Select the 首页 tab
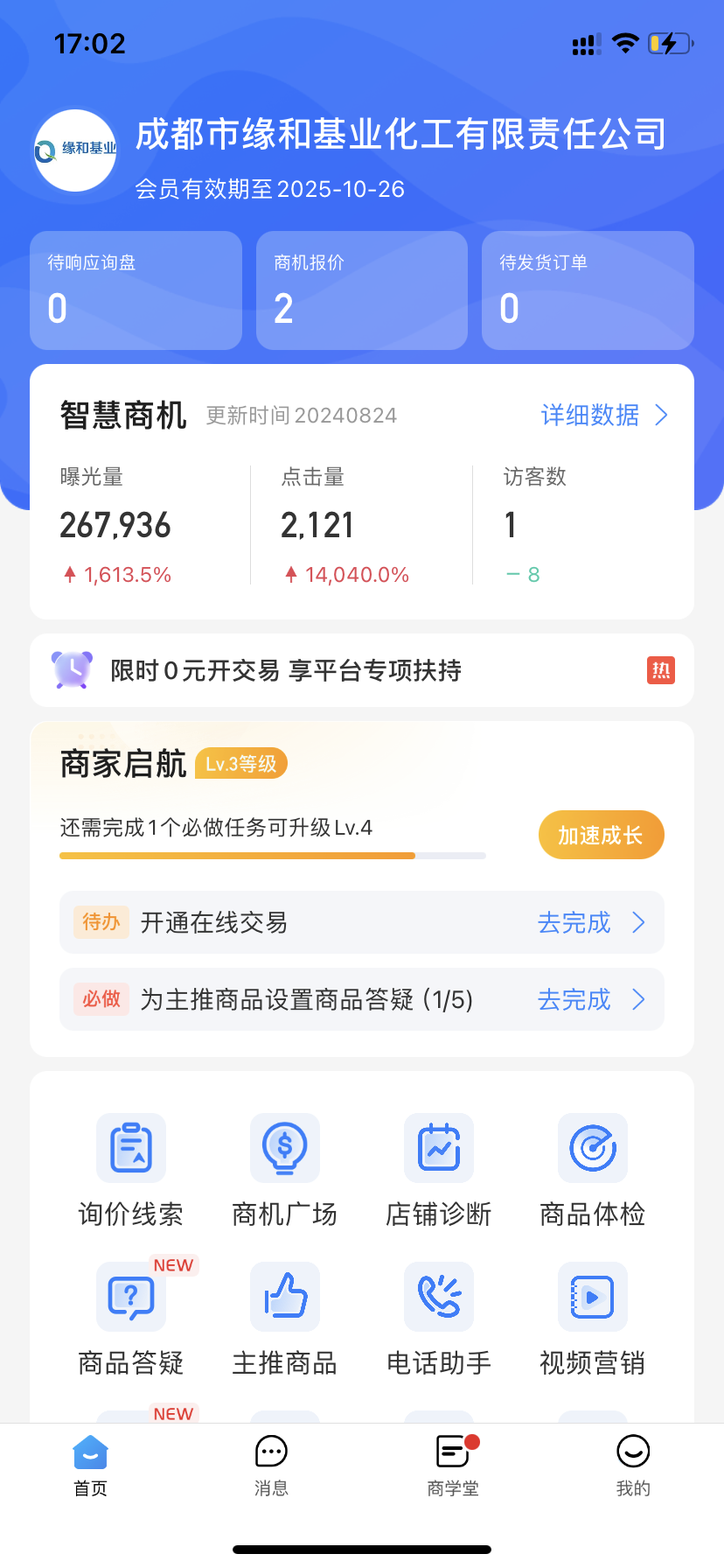Screen dimensions: 724x1568 tap(90, 1466)
